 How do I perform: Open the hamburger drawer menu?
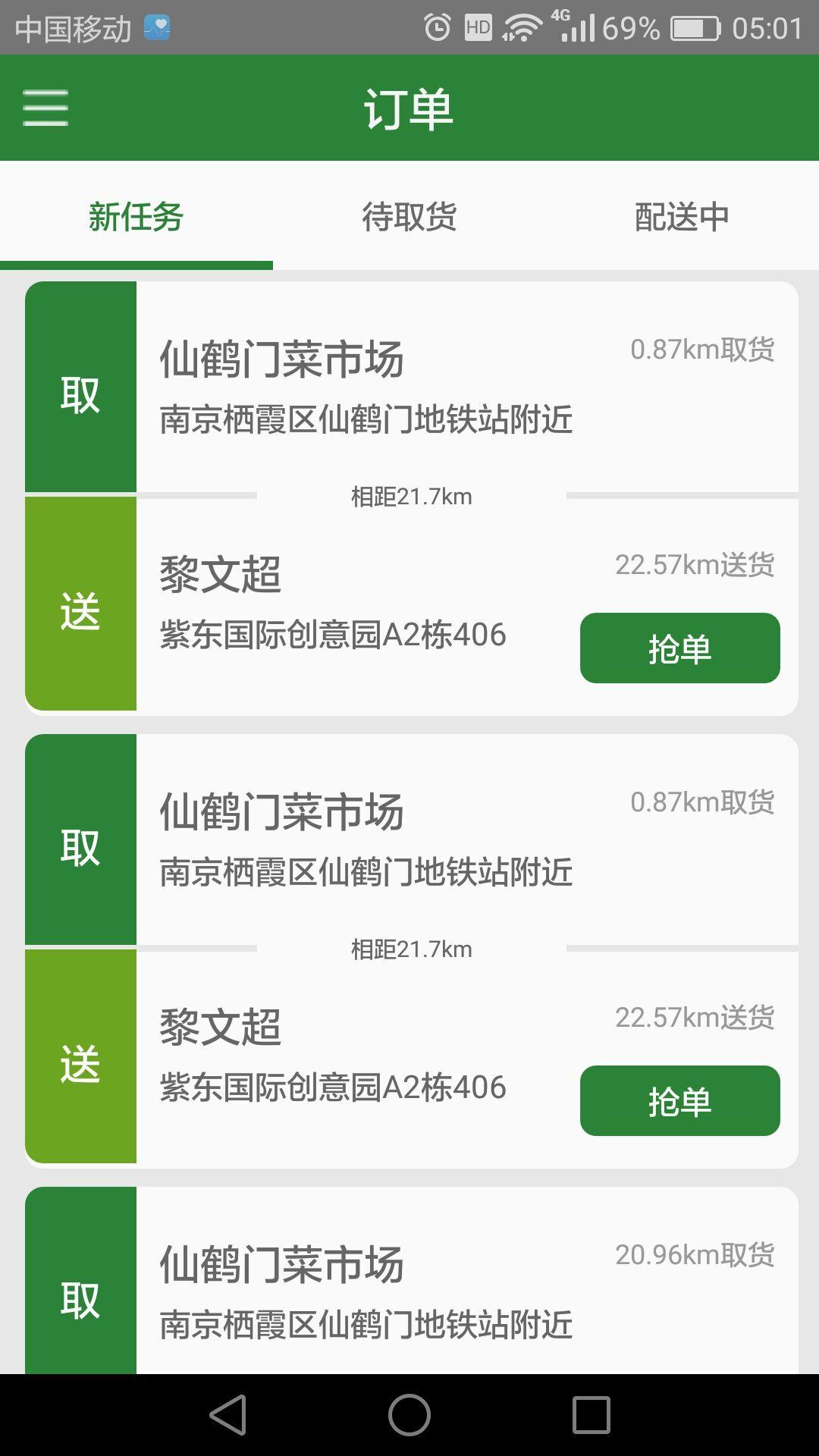pyautogui.click(x=45, y=108)
